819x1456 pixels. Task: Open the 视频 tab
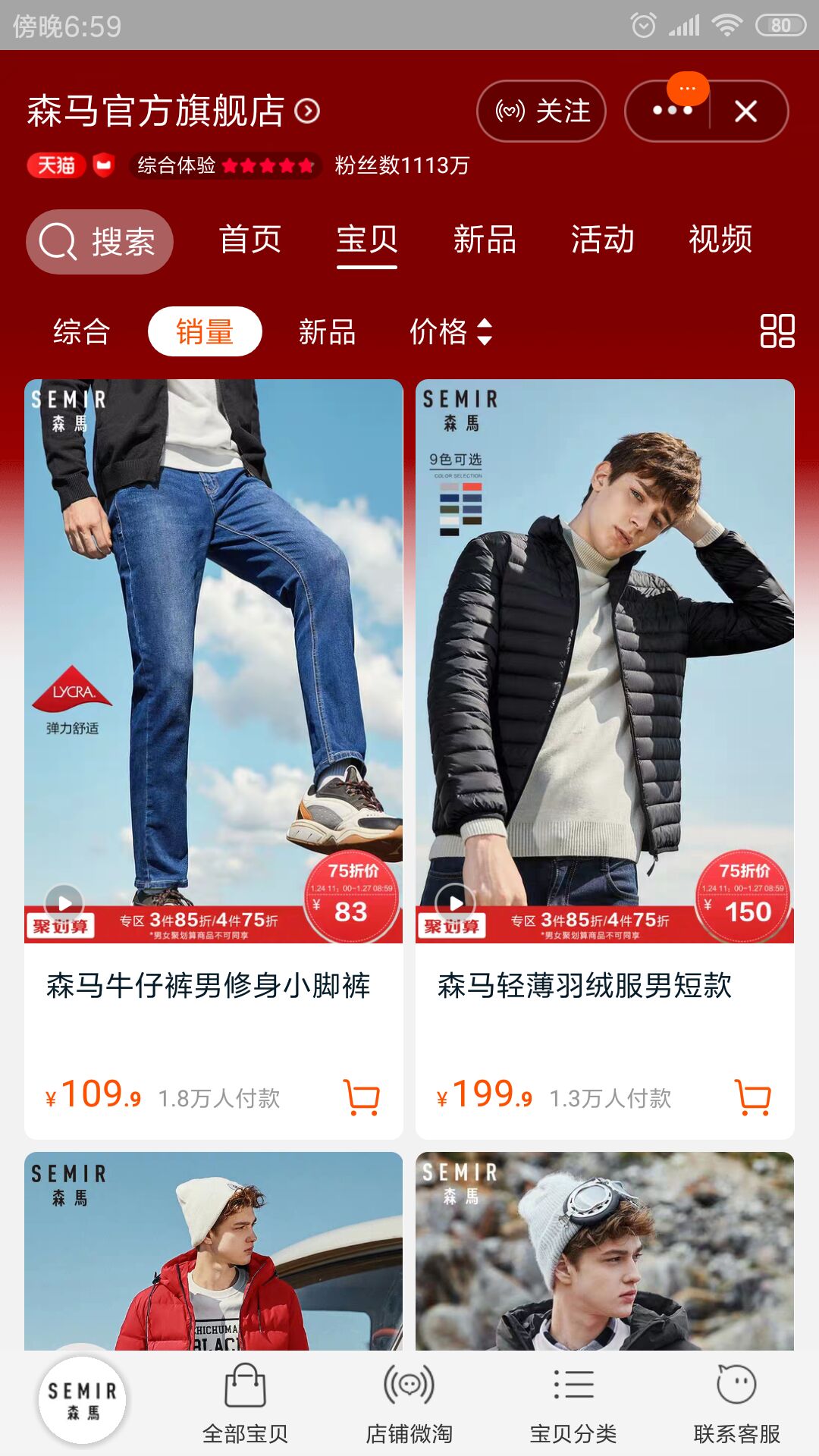tap(720, 240)
